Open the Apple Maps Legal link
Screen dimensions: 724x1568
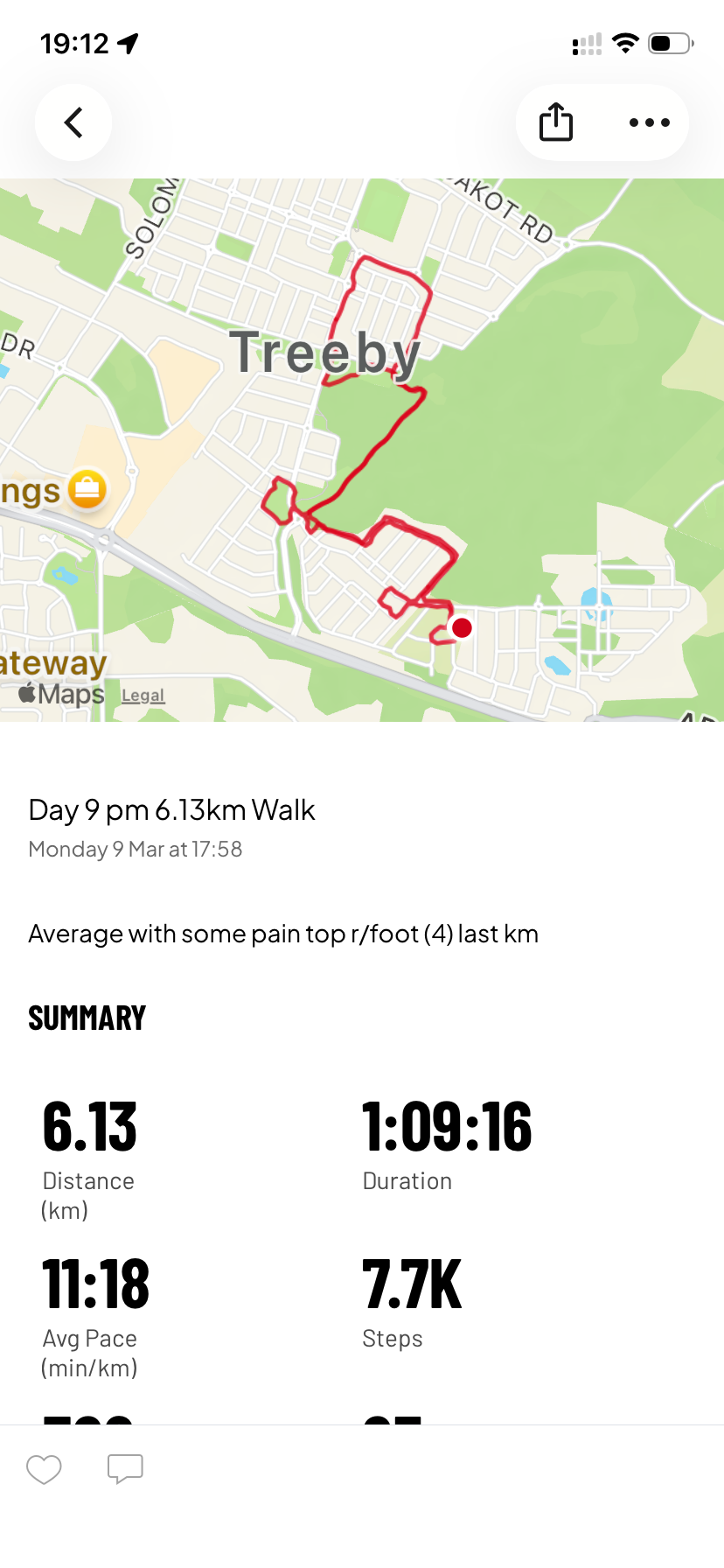(x=143, y=696)
